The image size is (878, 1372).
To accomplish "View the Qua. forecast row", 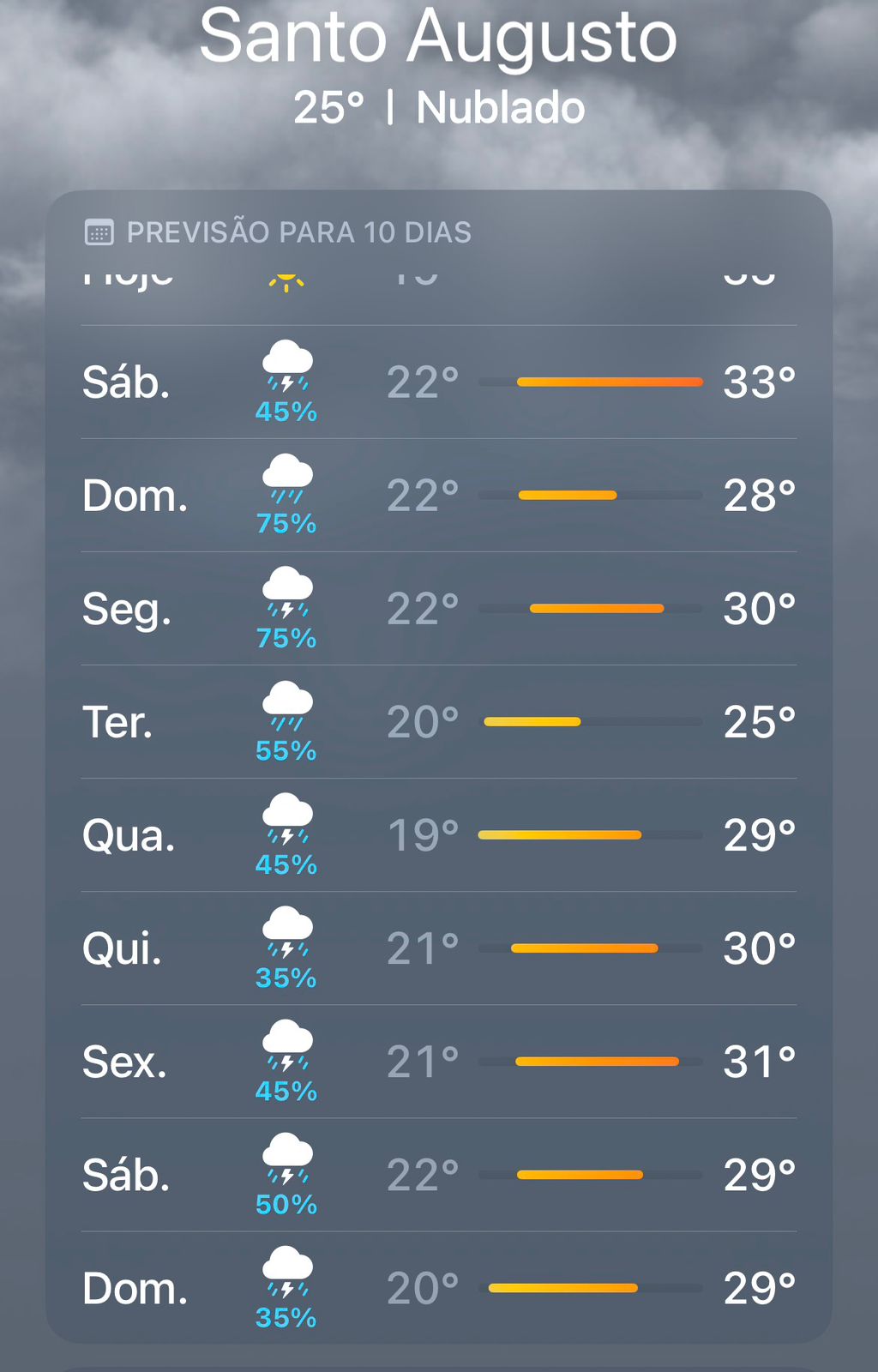I will pyautogui.click(x=438, y=835).
